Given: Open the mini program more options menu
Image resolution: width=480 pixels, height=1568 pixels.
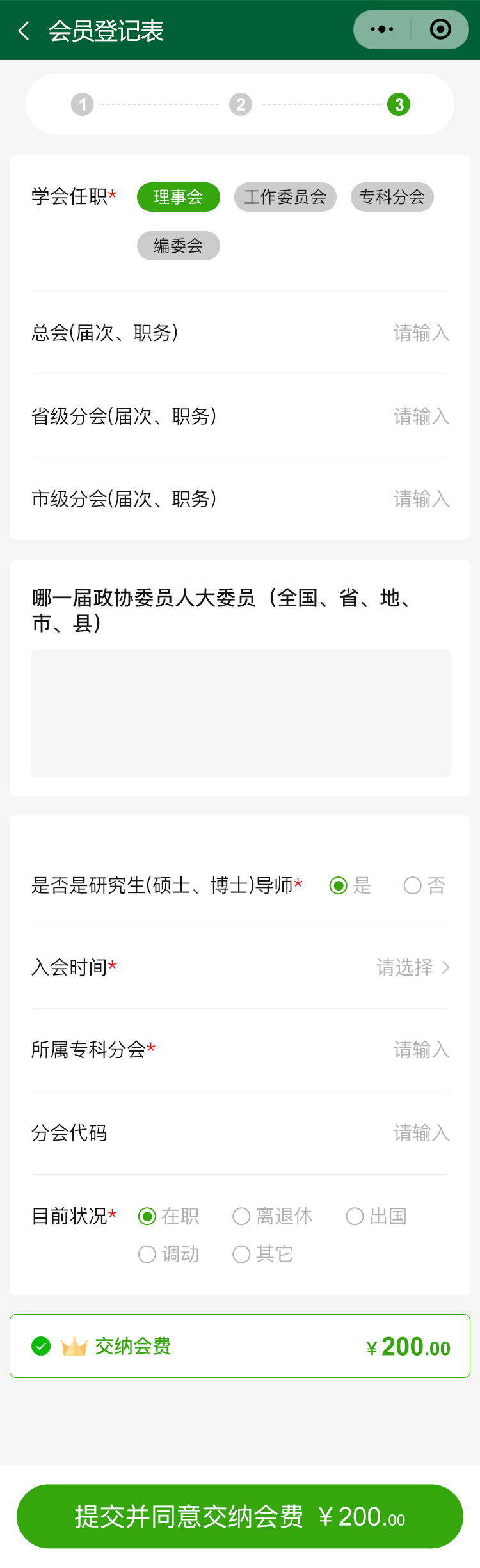Looking at the screenshot, I should pyautogui.click(x=382, y=29).
